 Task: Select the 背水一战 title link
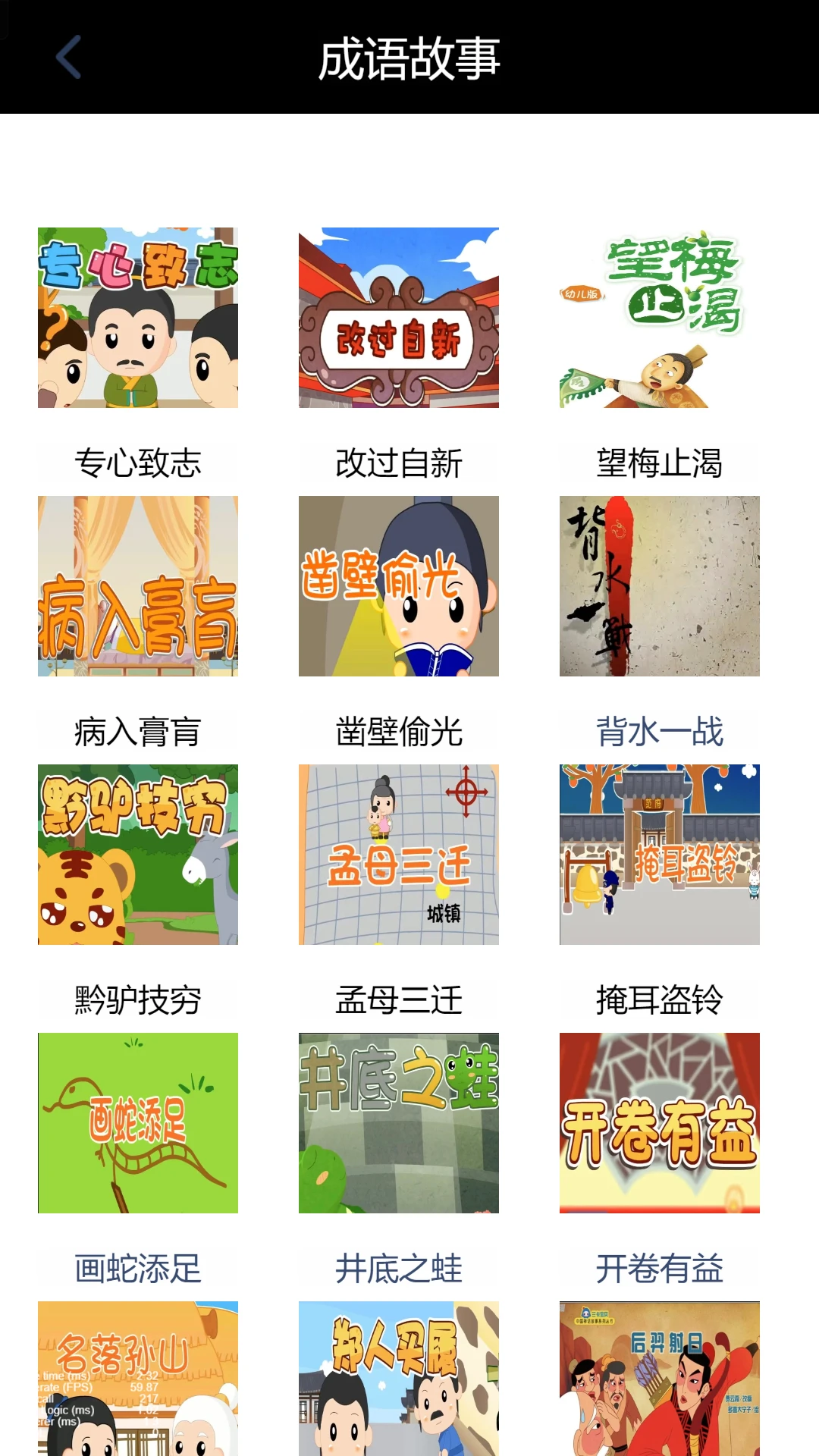click(x=659, y=730)
